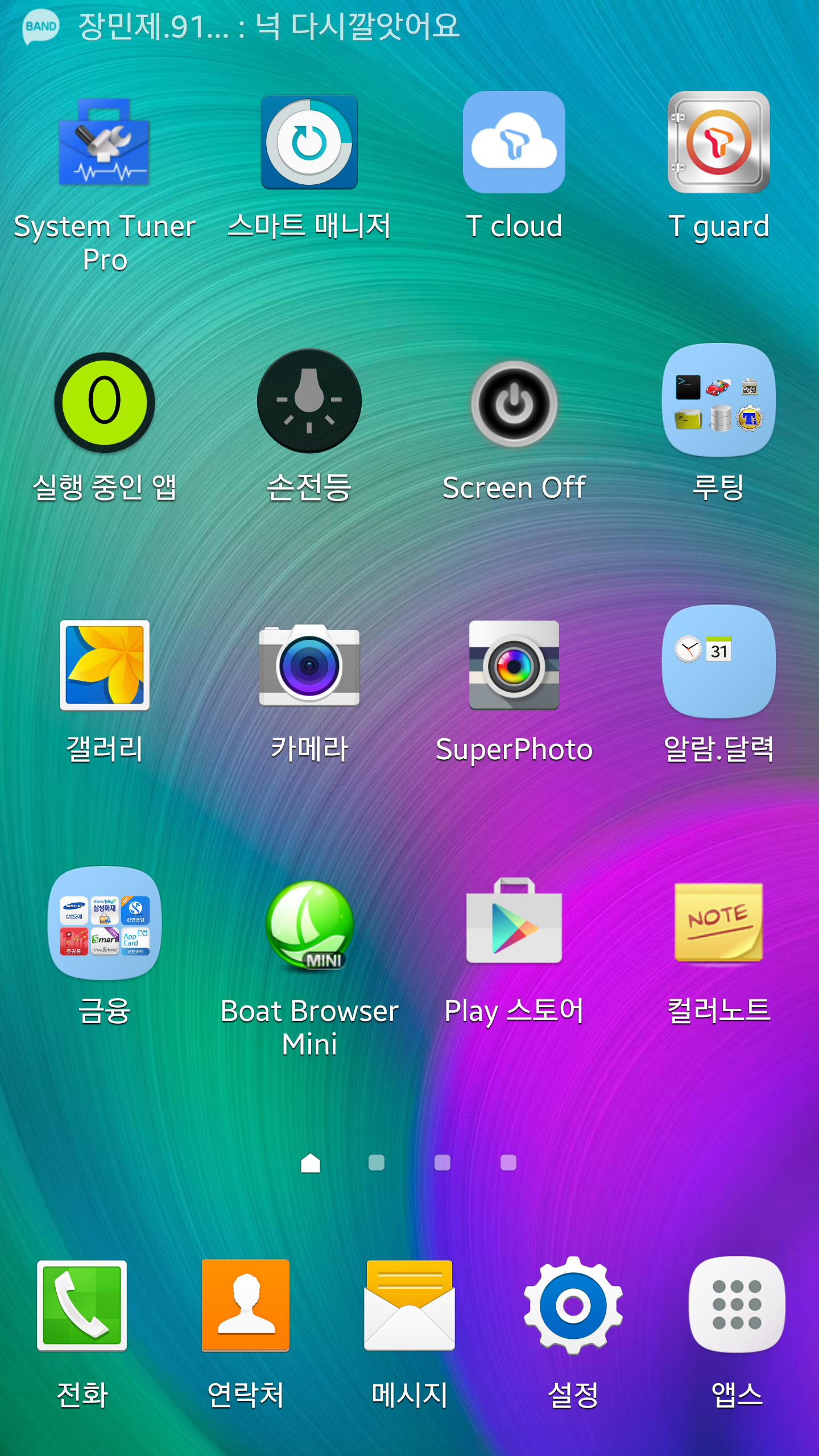Viewport: 819px width, 1456px height.
Task: Tap the 실행 중인 앱 widget
Action: (105, 402)
